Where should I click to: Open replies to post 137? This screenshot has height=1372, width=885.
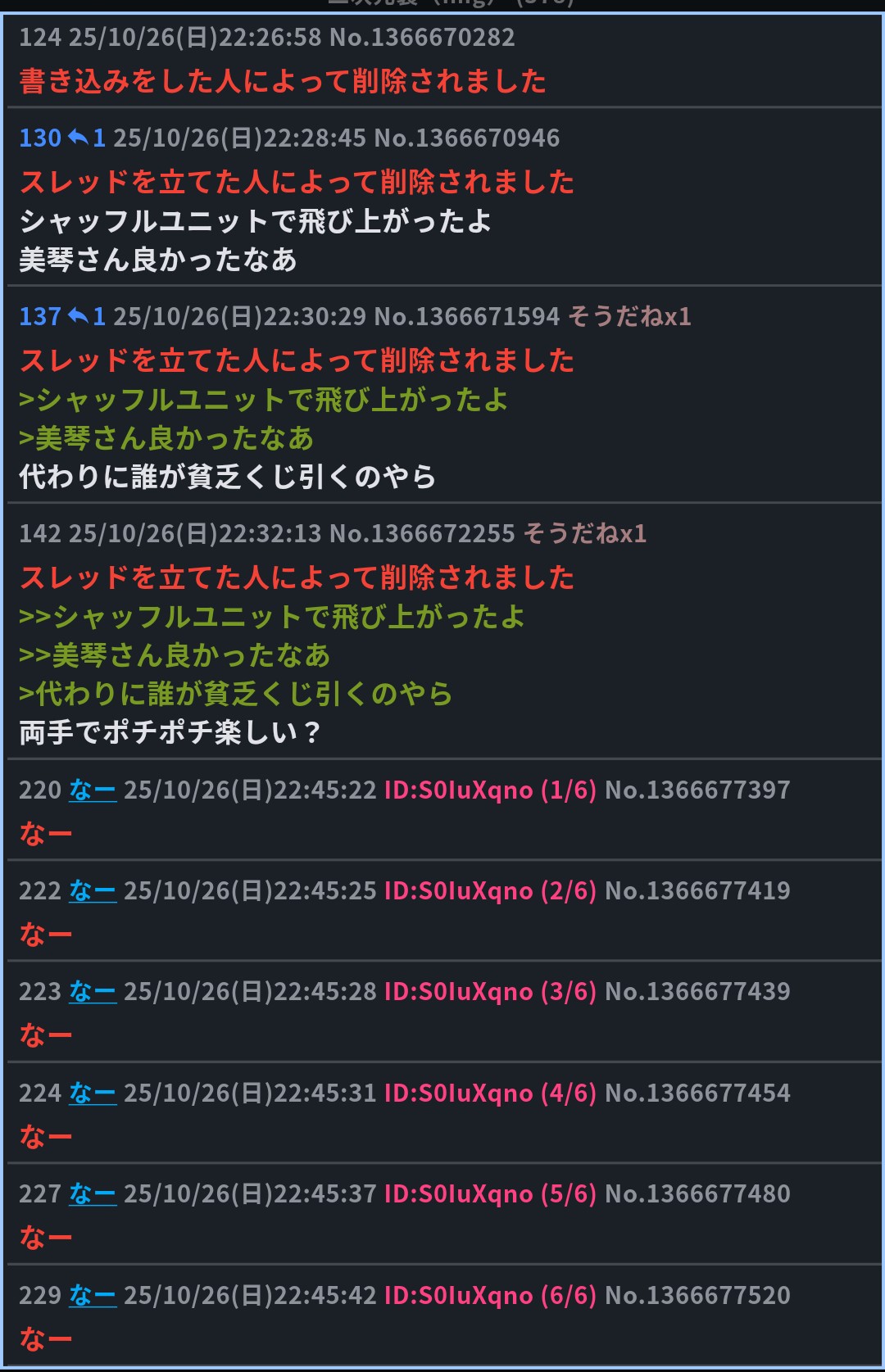tap(87, 316)
